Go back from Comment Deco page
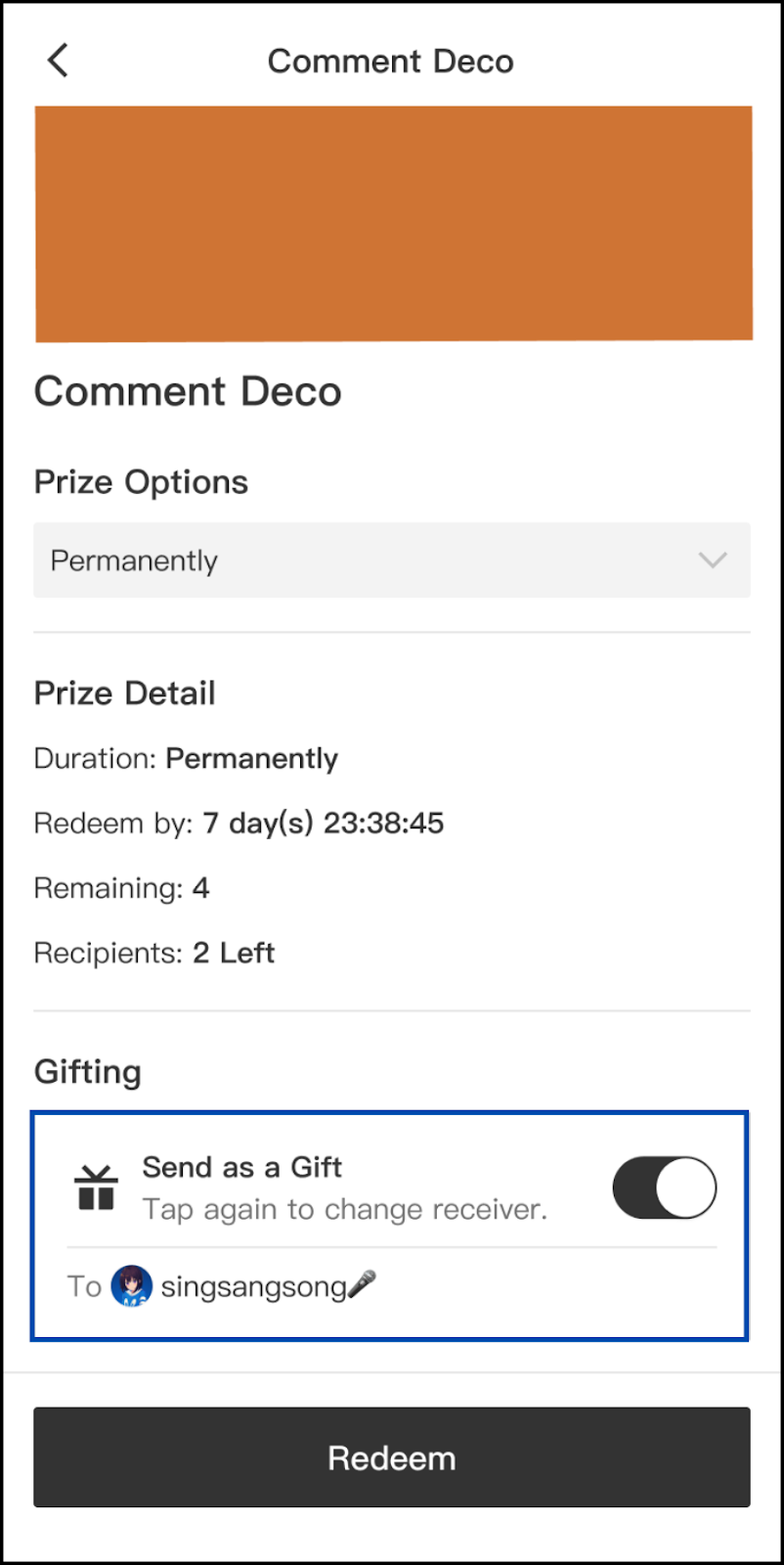Image resolution: width=784 pixels, height=1565 pixels. (x=59, y=61)
